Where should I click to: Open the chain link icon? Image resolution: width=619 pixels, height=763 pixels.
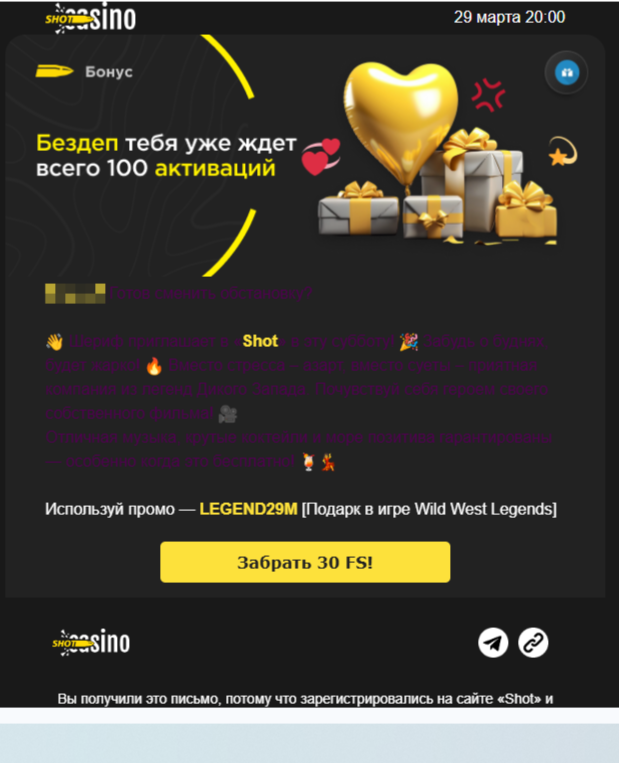coord(533,643)
